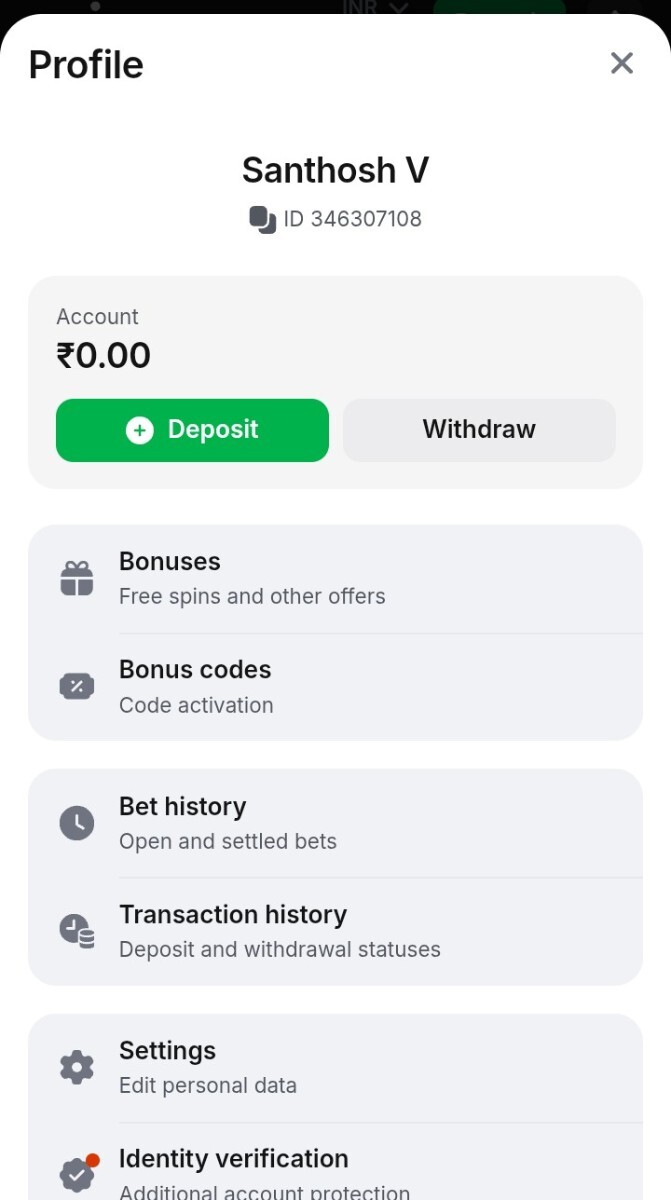Tap the Withdraw button
The image size is (671, 1200).
[x=479, y=430]
